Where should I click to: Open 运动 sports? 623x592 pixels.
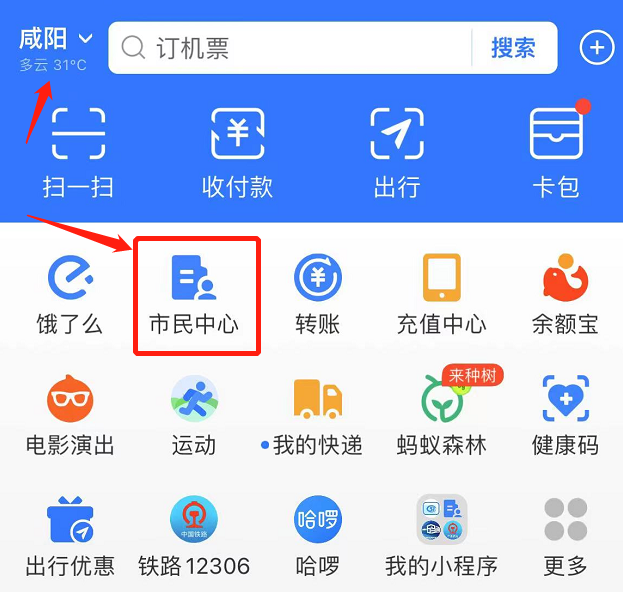pos(194,415)
